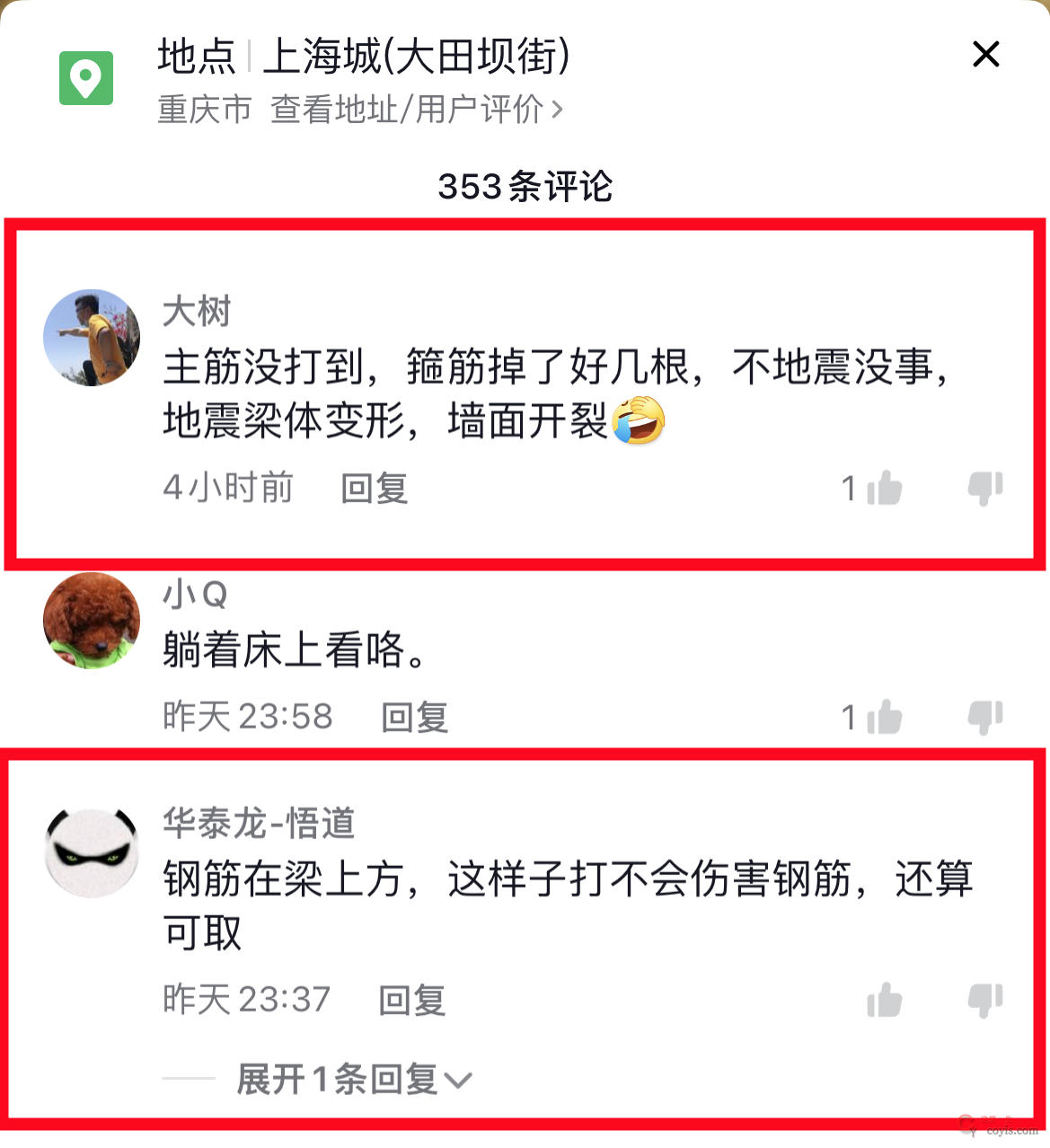Open 查看地址/用户评价 link for 上海城
Screen dimensions: 1050x1148
pos(417,110)
